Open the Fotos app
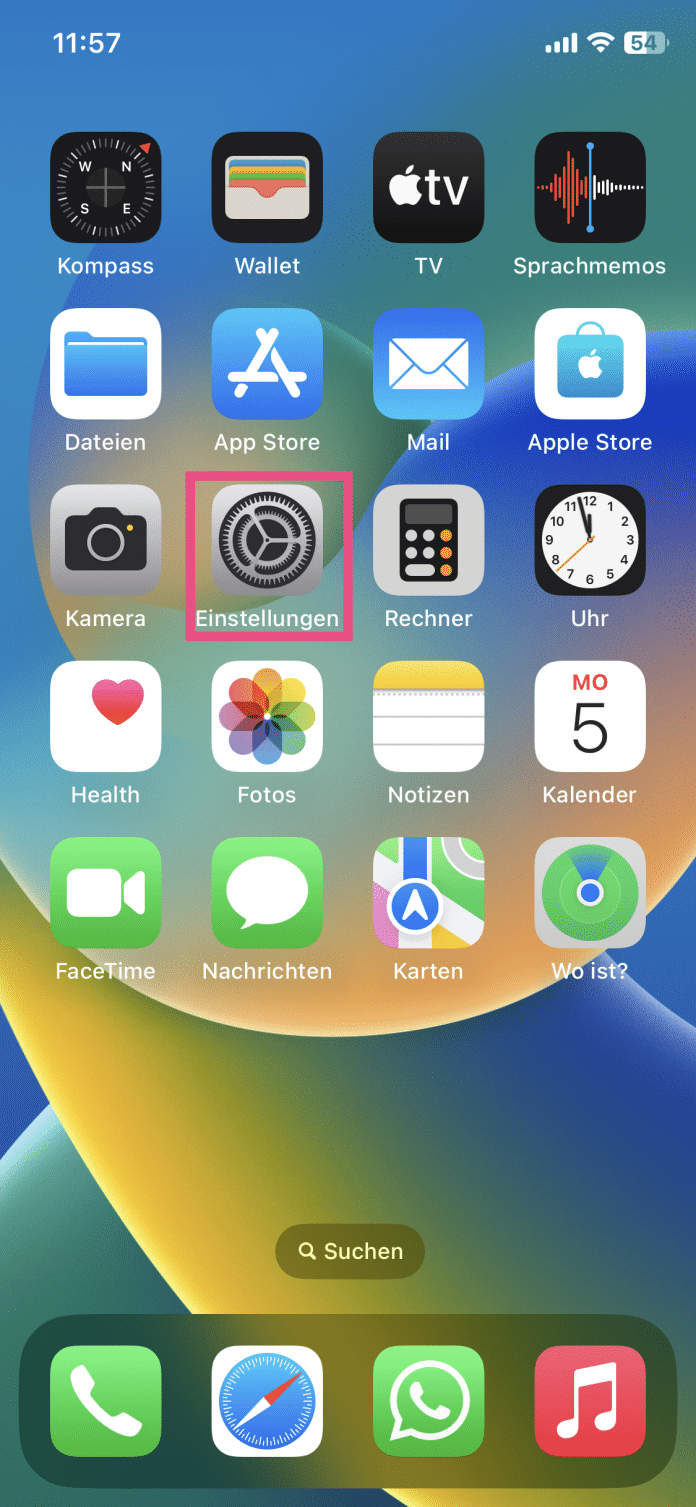This screenshot has height=1507, width=696. click(267, 716)
